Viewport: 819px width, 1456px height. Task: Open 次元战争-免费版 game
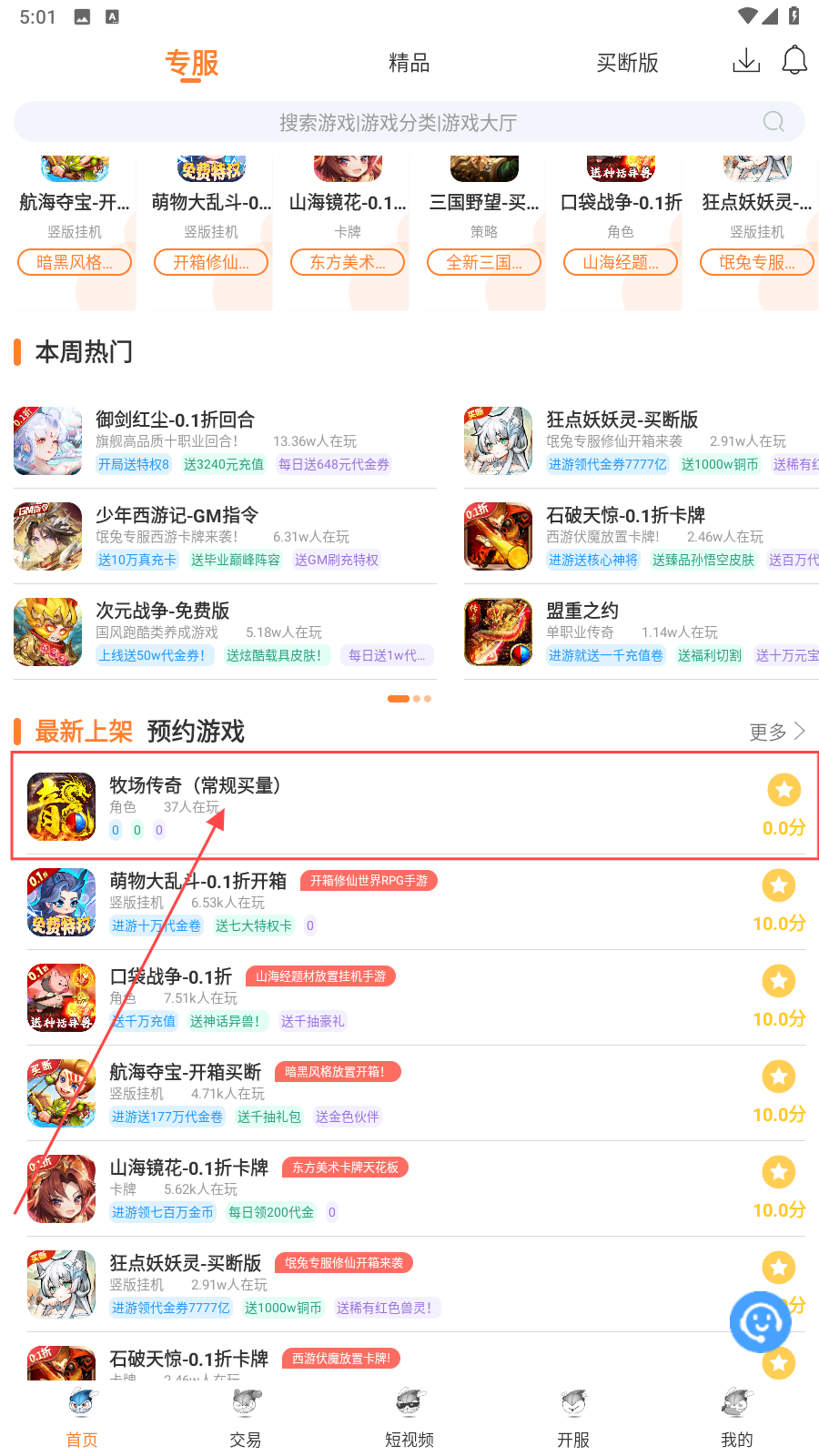162,611
